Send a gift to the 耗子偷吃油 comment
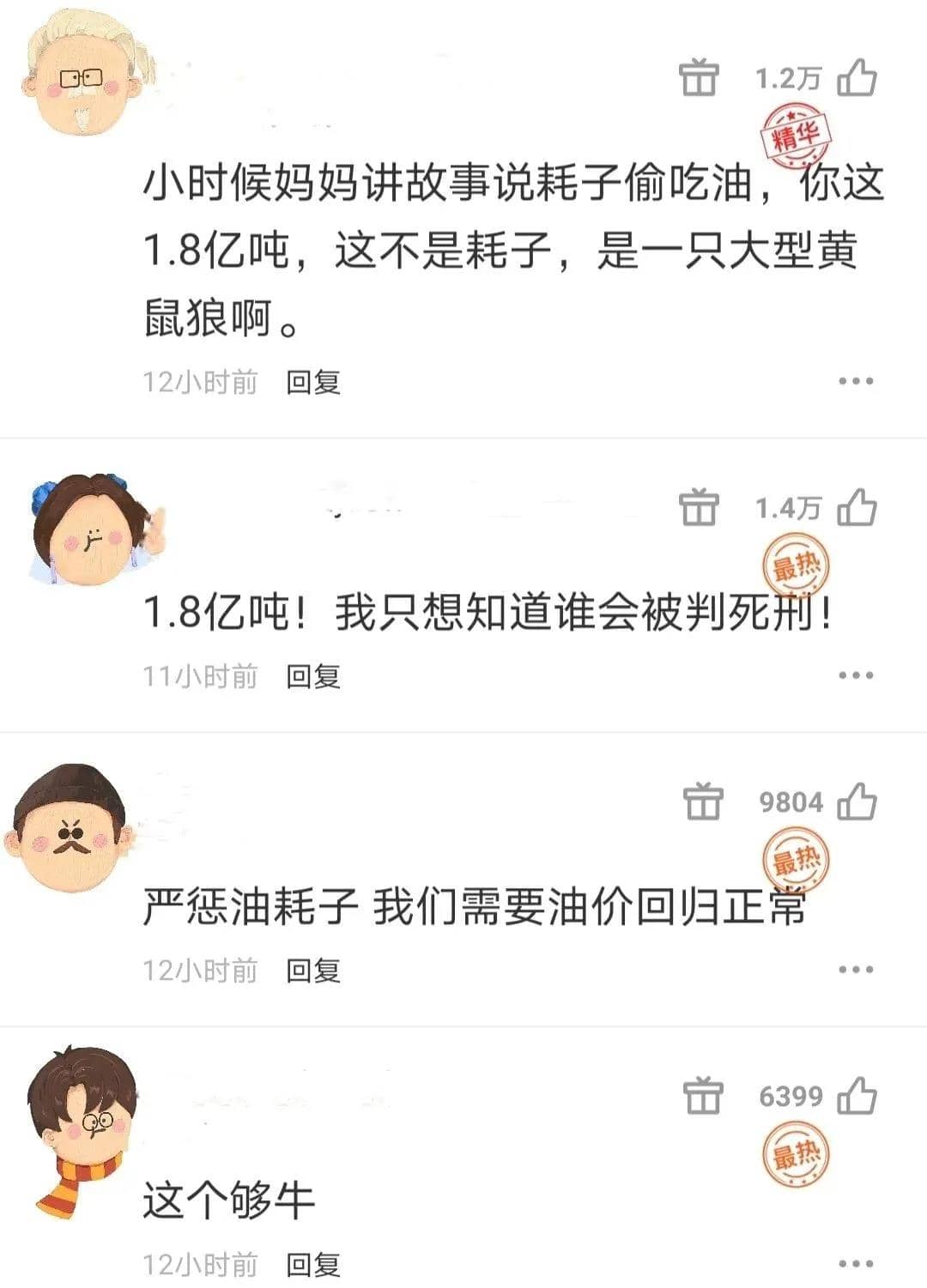This screenshot has height=1288, width=927. [699, 79]
